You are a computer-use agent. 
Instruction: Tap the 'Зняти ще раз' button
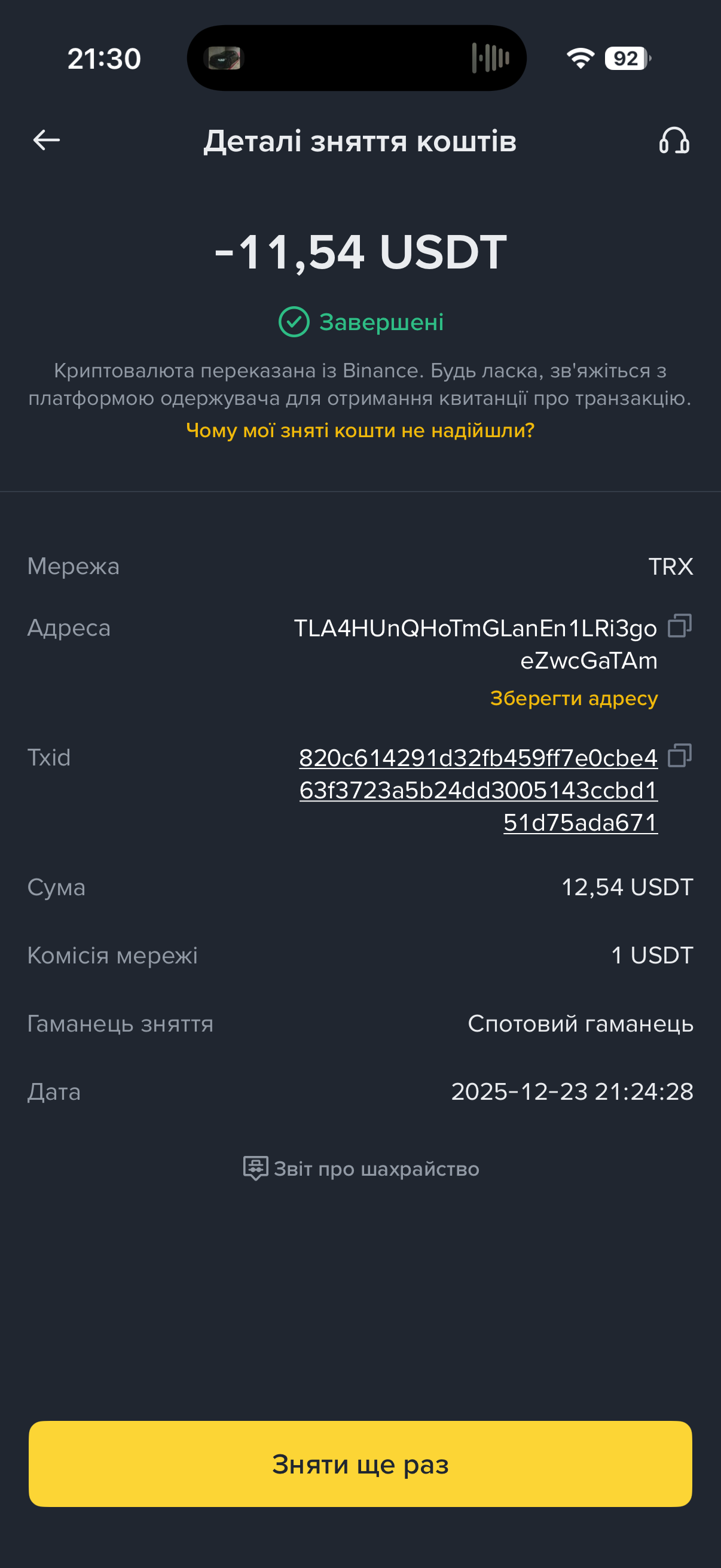click(360, 1464)
